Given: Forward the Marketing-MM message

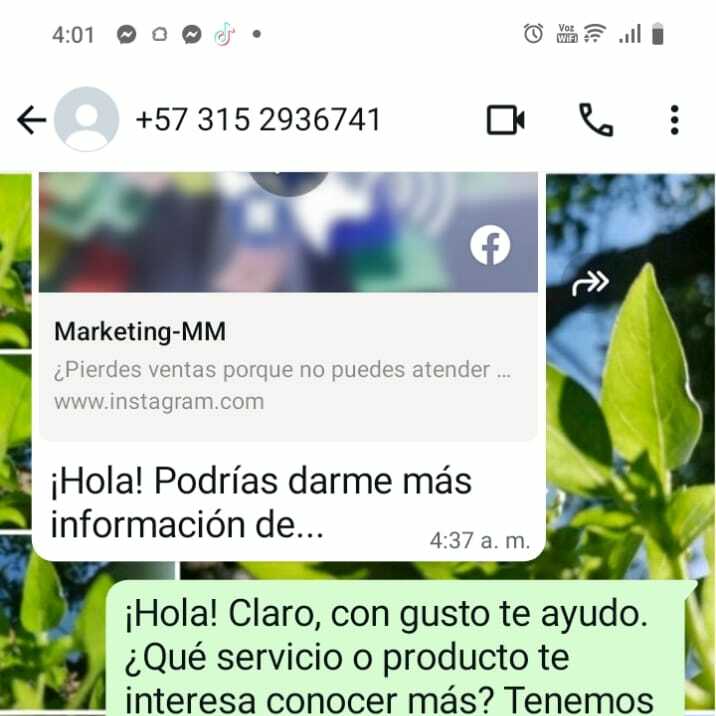Looking at the screenshot, I should point(590,284).
